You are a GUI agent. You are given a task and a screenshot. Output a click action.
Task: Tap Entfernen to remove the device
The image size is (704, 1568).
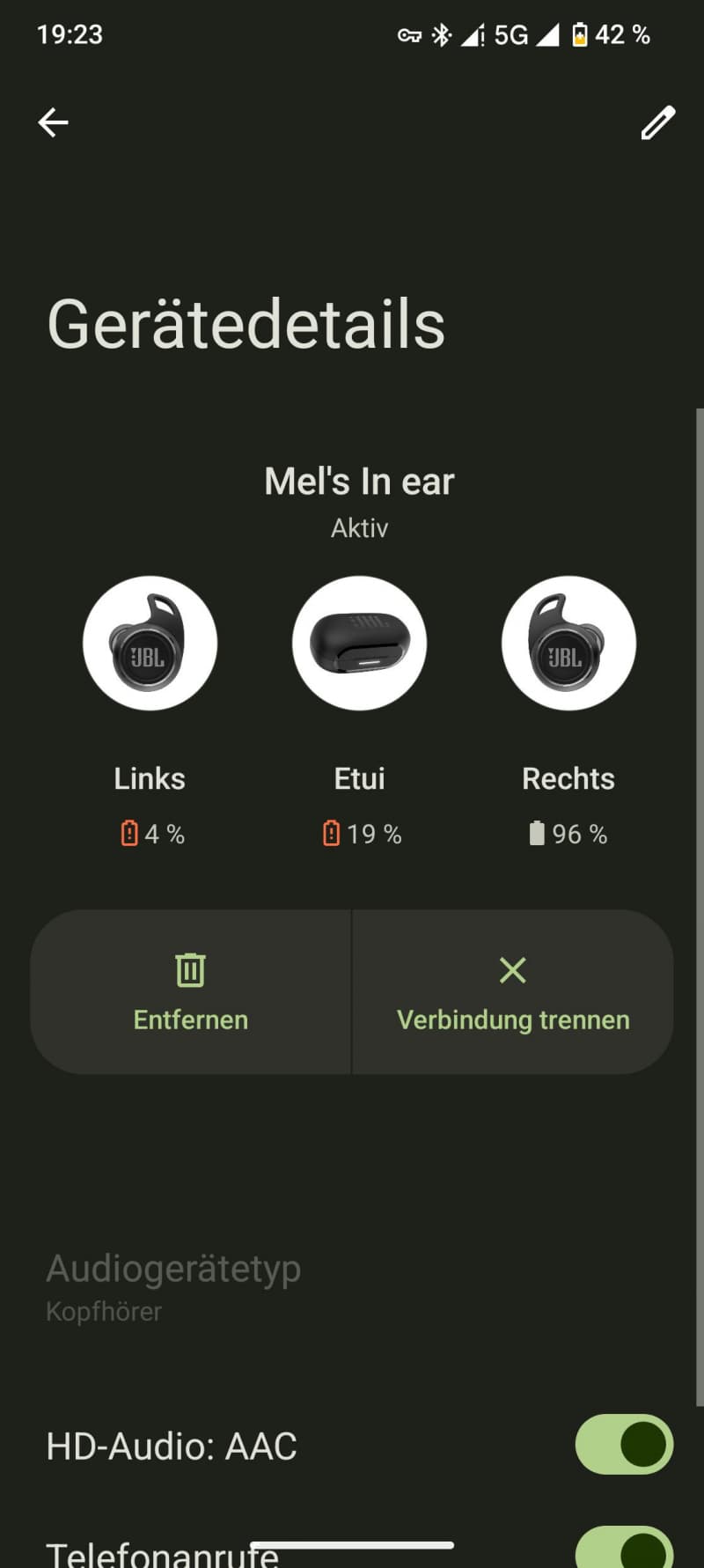click(191, 991)
